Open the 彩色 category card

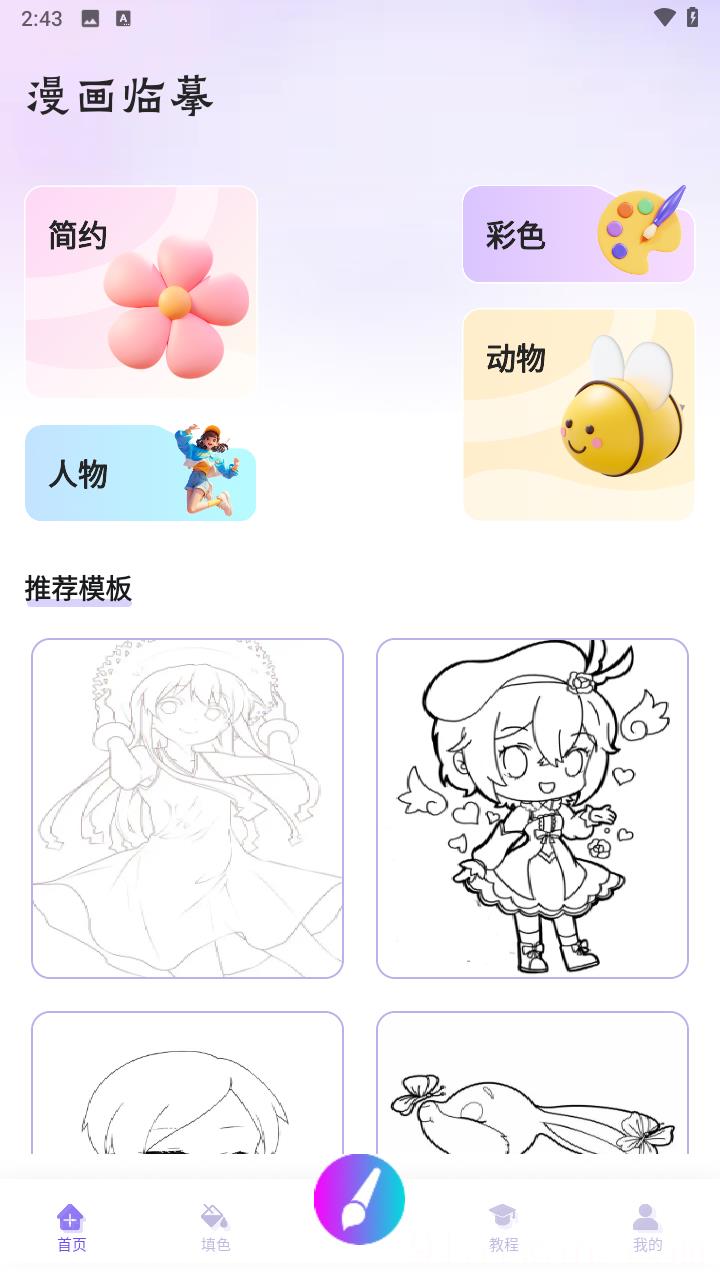(x=578, y=235)
